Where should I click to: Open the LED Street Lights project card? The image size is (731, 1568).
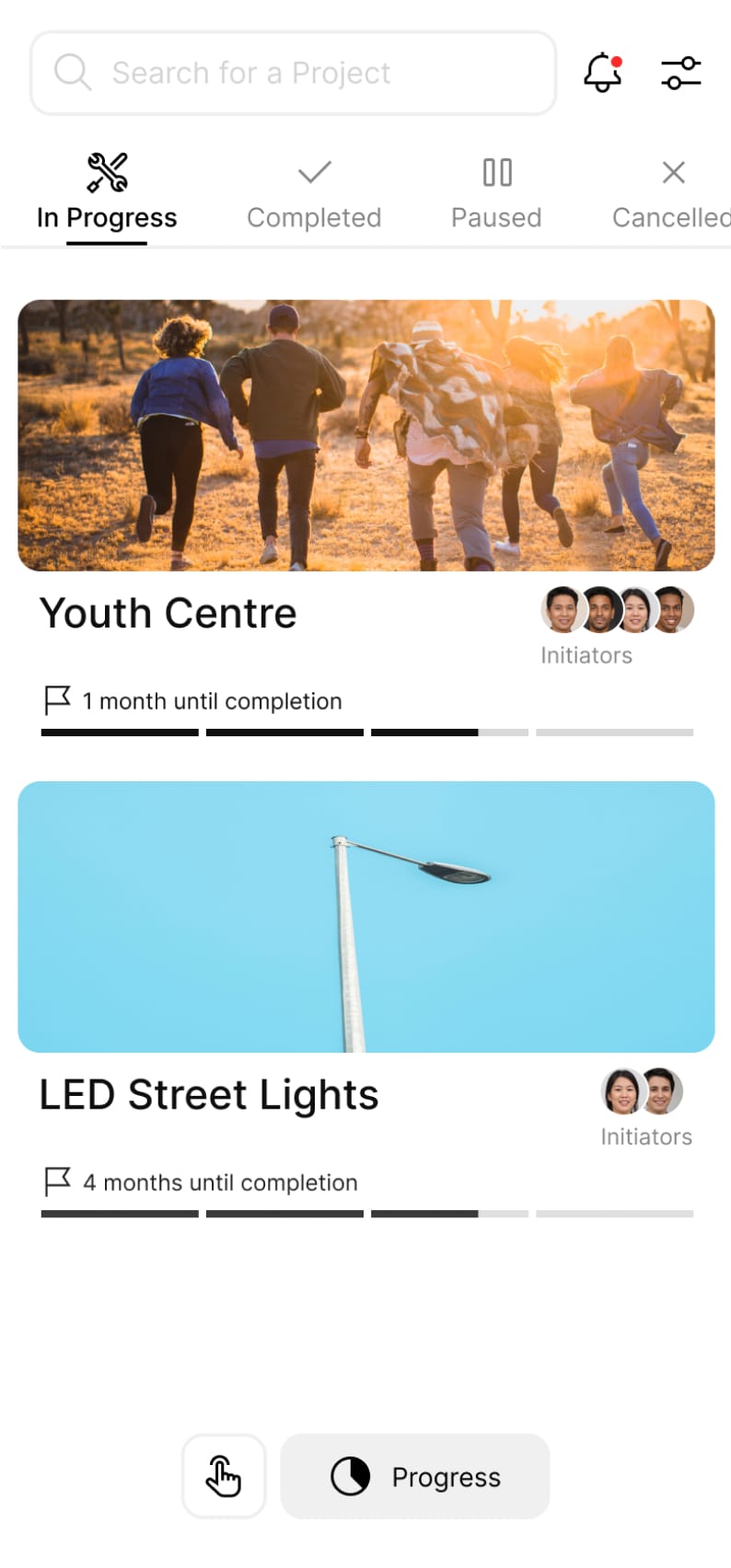pos(365,917)
